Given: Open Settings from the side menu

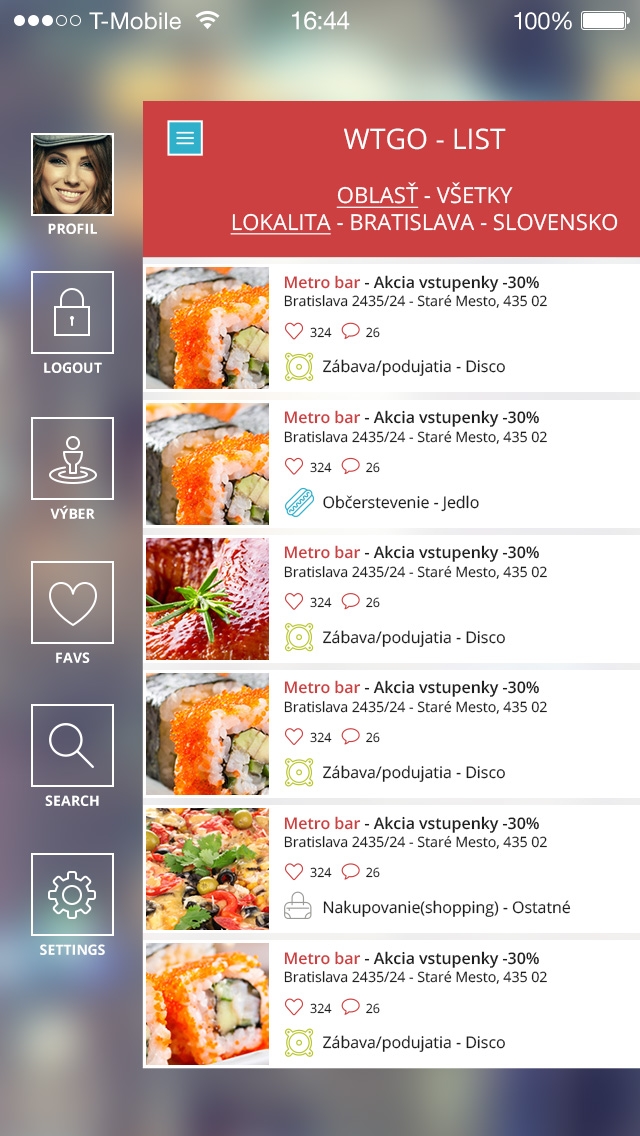Looking at the screenshot, I should [x=72, y=894].
